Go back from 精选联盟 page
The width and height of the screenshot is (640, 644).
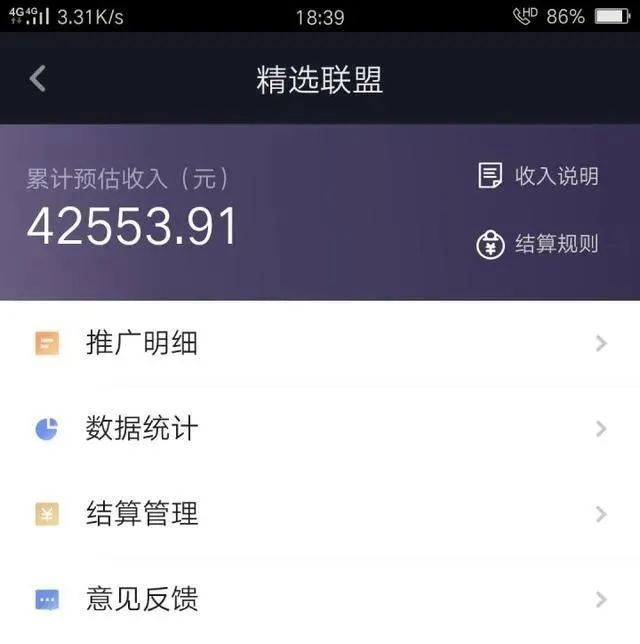pyautogui.click(x=38, y=79)
